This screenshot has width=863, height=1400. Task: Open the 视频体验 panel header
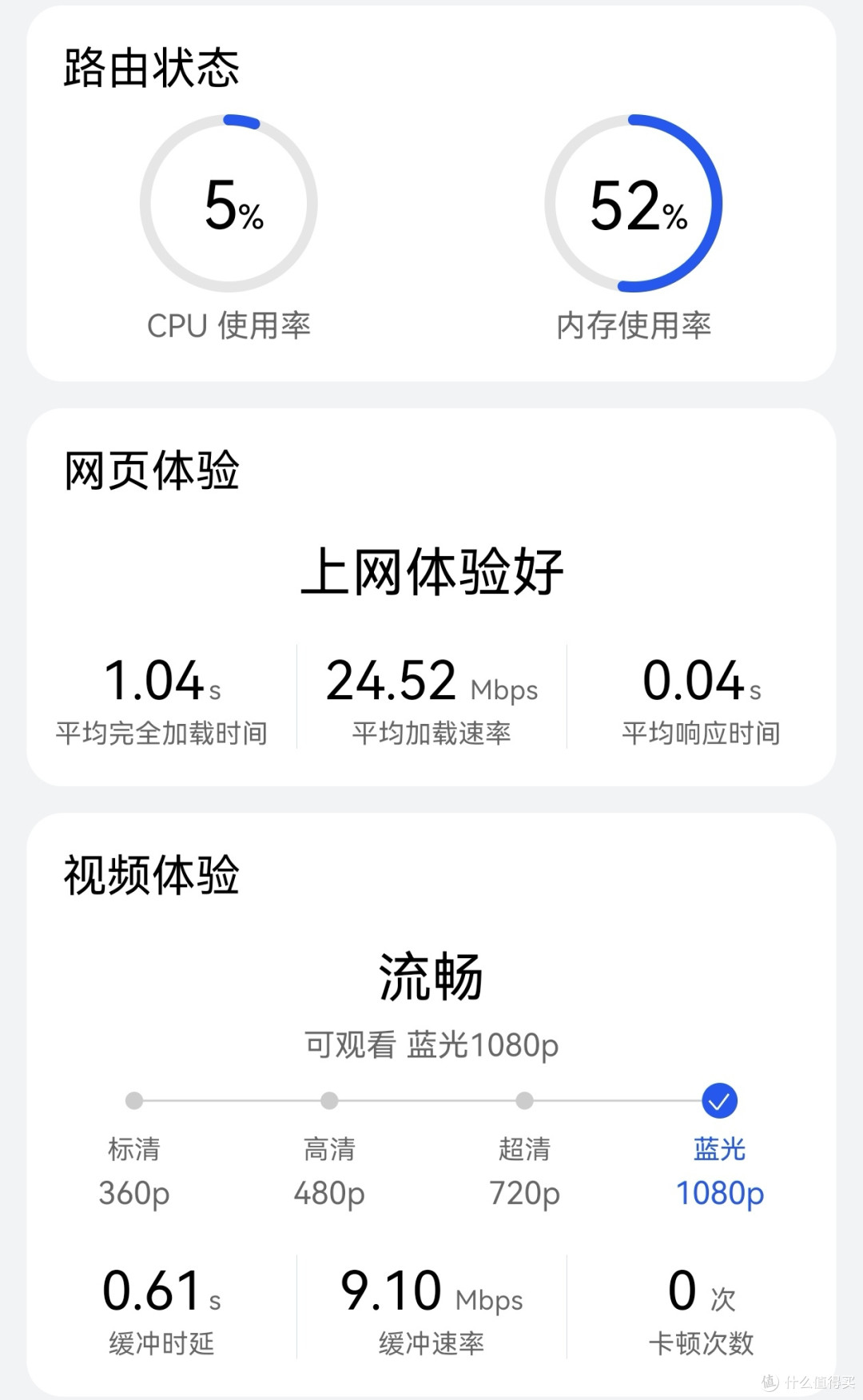click(152, 876)
